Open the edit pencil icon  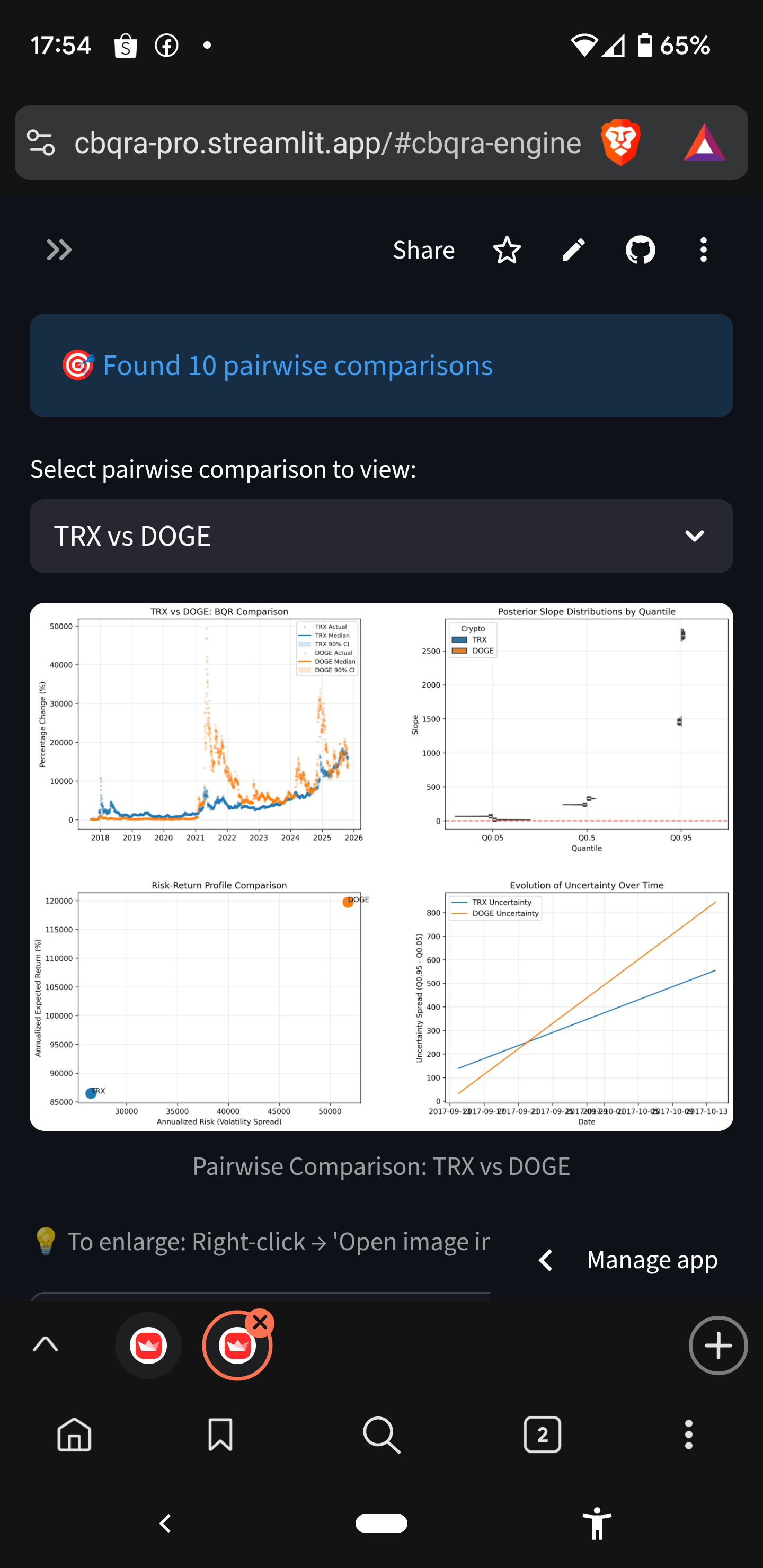[x=573, y=250]
